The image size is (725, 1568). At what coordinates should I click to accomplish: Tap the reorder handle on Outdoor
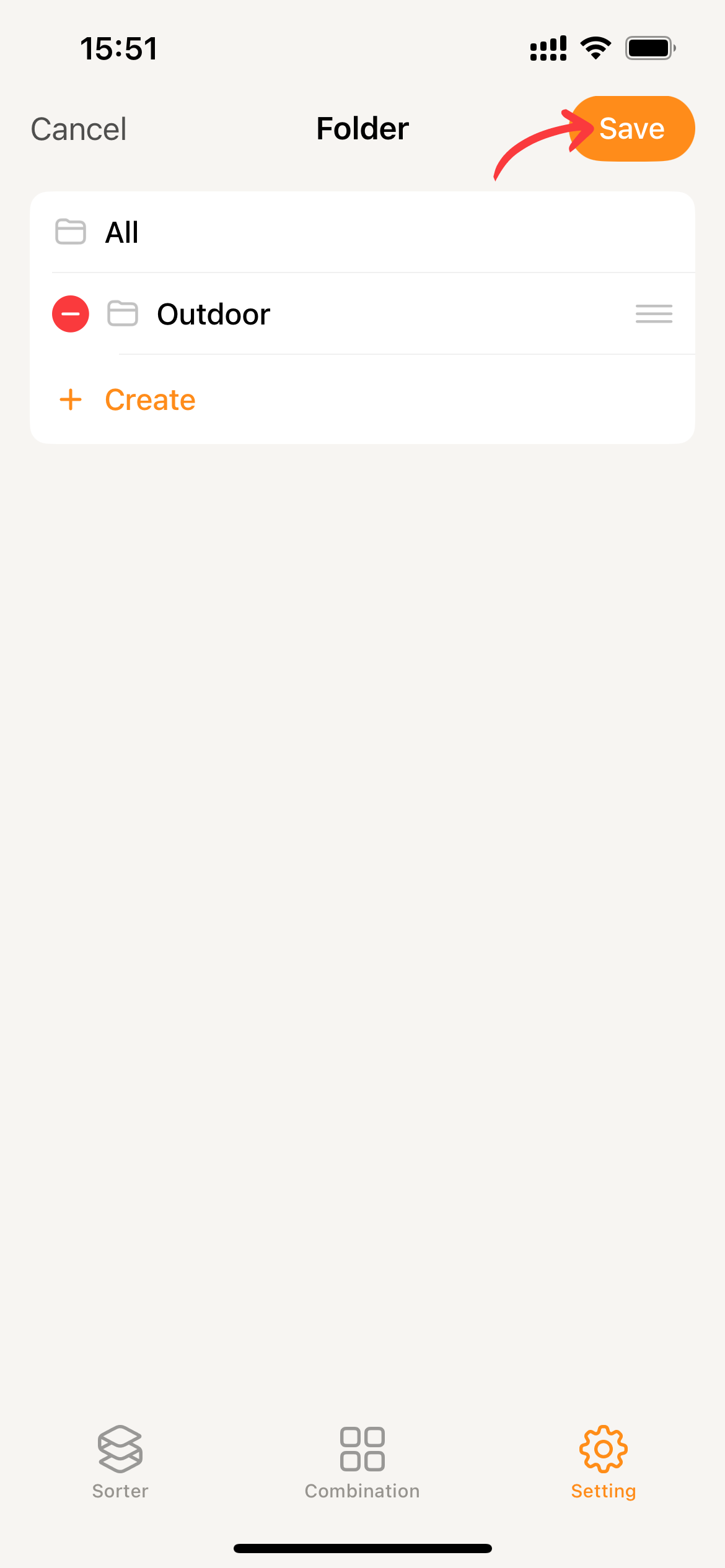click(654, 314)
